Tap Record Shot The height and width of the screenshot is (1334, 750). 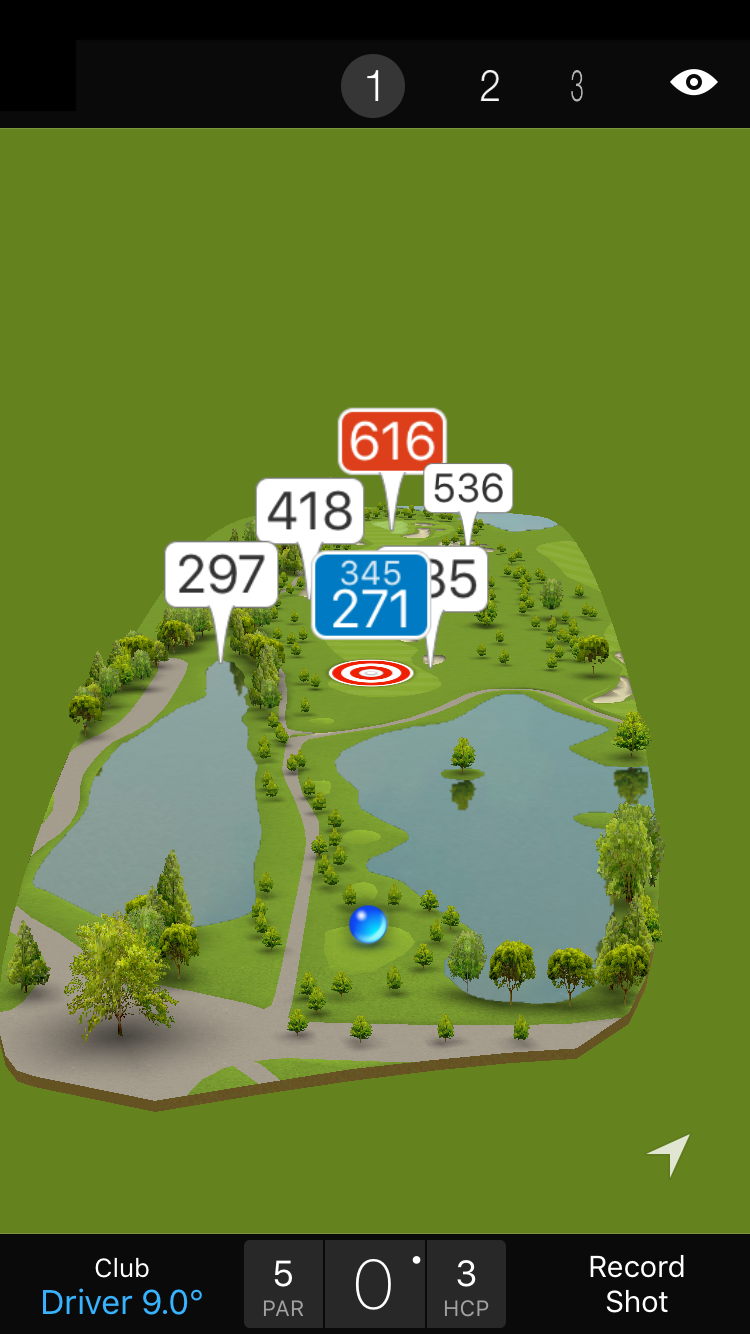click(636, 1284)
